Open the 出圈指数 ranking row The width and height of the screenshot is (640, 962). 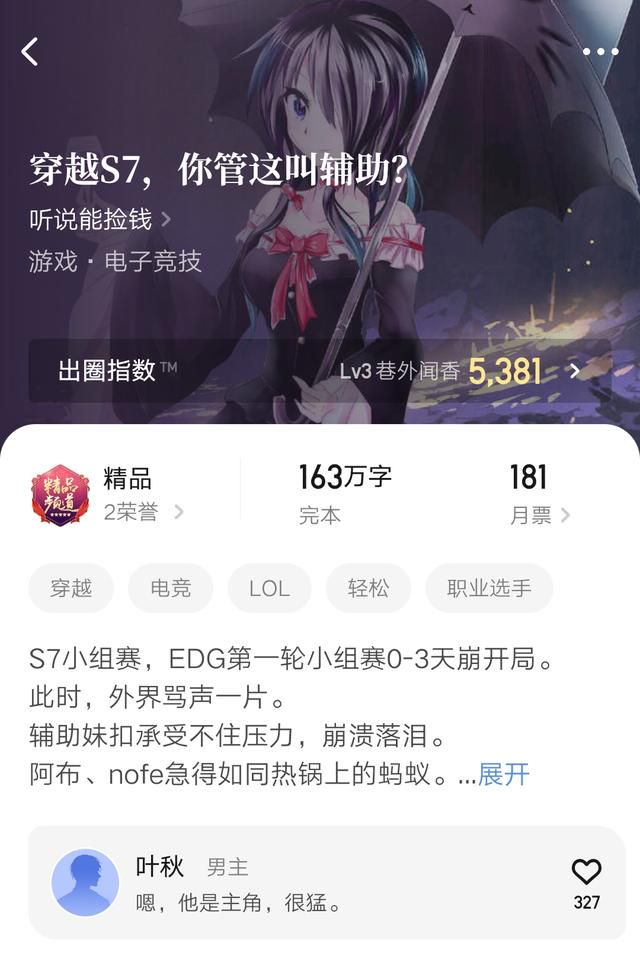320,371
